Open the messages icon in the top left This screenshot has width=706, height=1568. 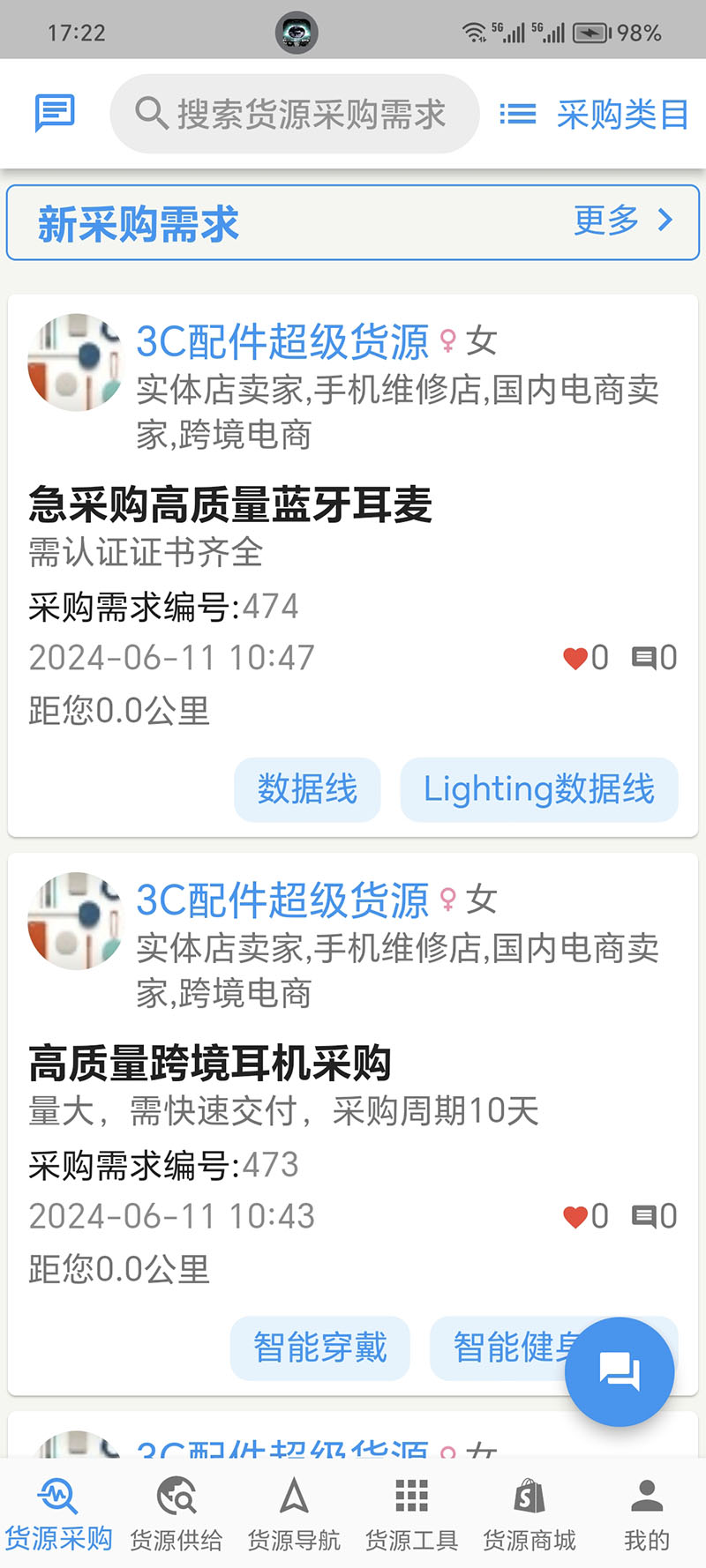click(x=55, y=113)
